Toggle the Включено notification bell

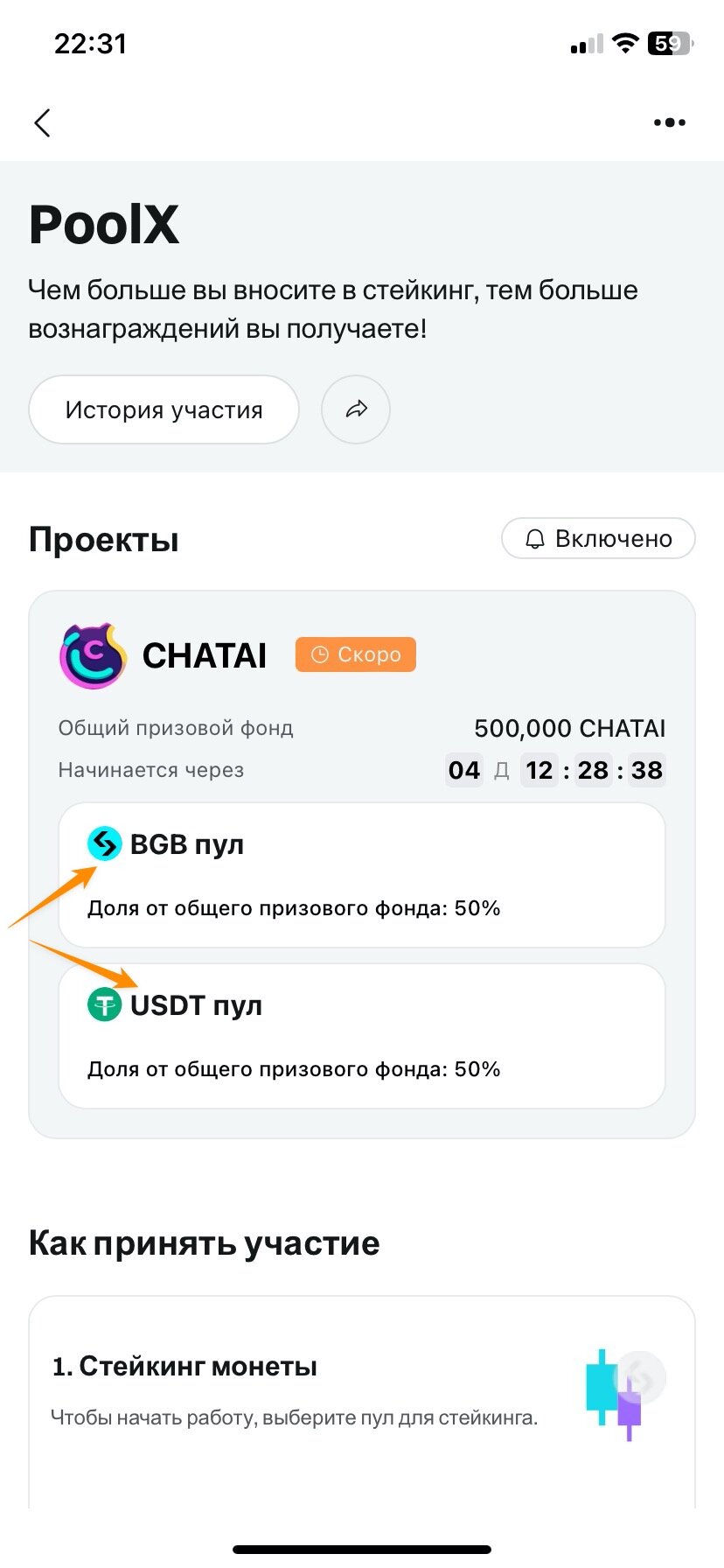pyautogui.click(x=598, y=538)
